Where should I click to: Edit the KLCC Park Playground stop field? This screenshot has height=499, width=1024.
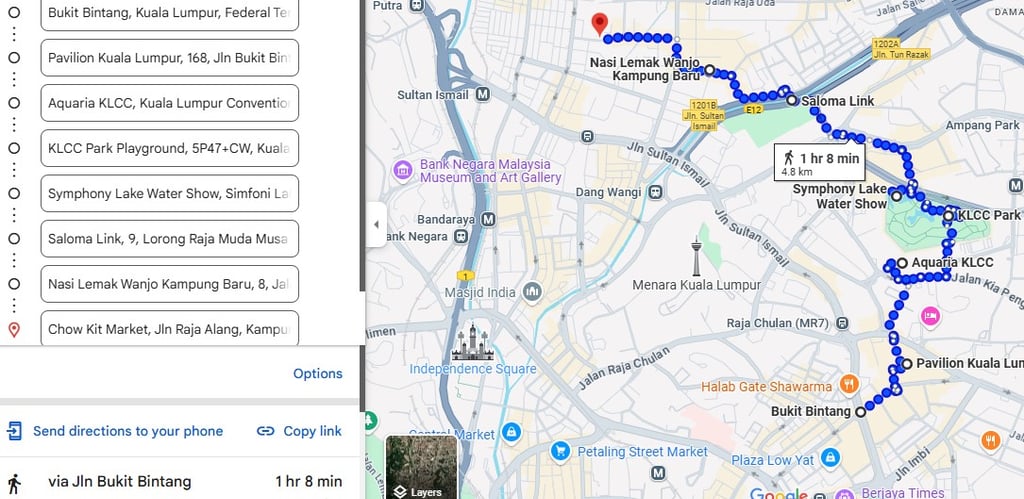coord(169,148)
